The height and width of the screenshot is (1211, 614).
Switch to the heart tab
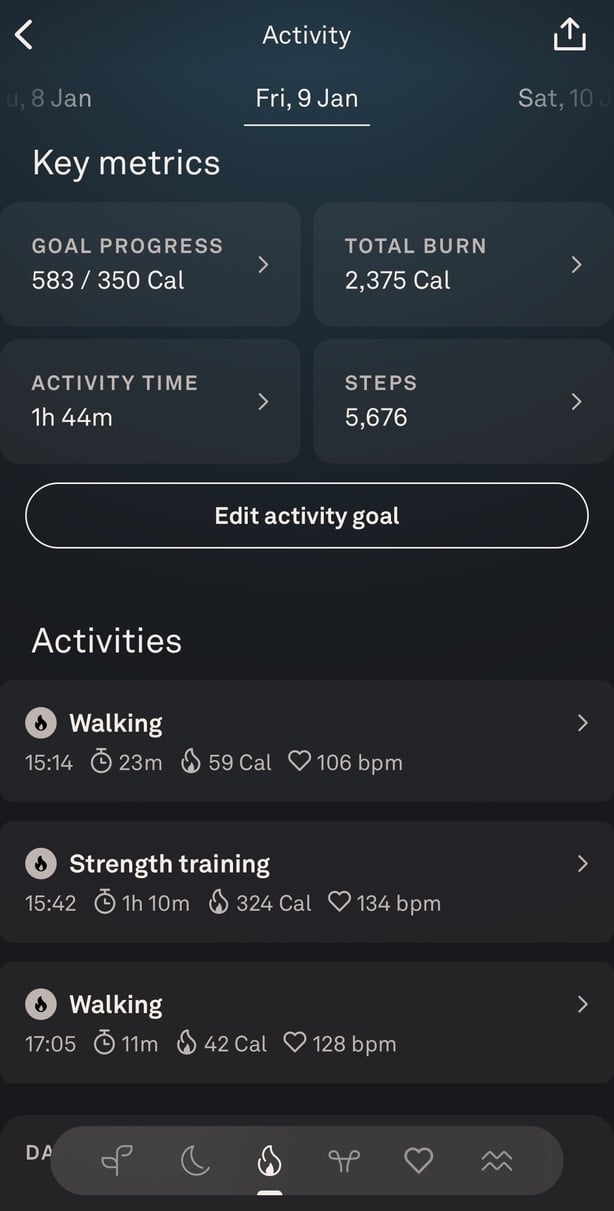tap(418, 1160)
